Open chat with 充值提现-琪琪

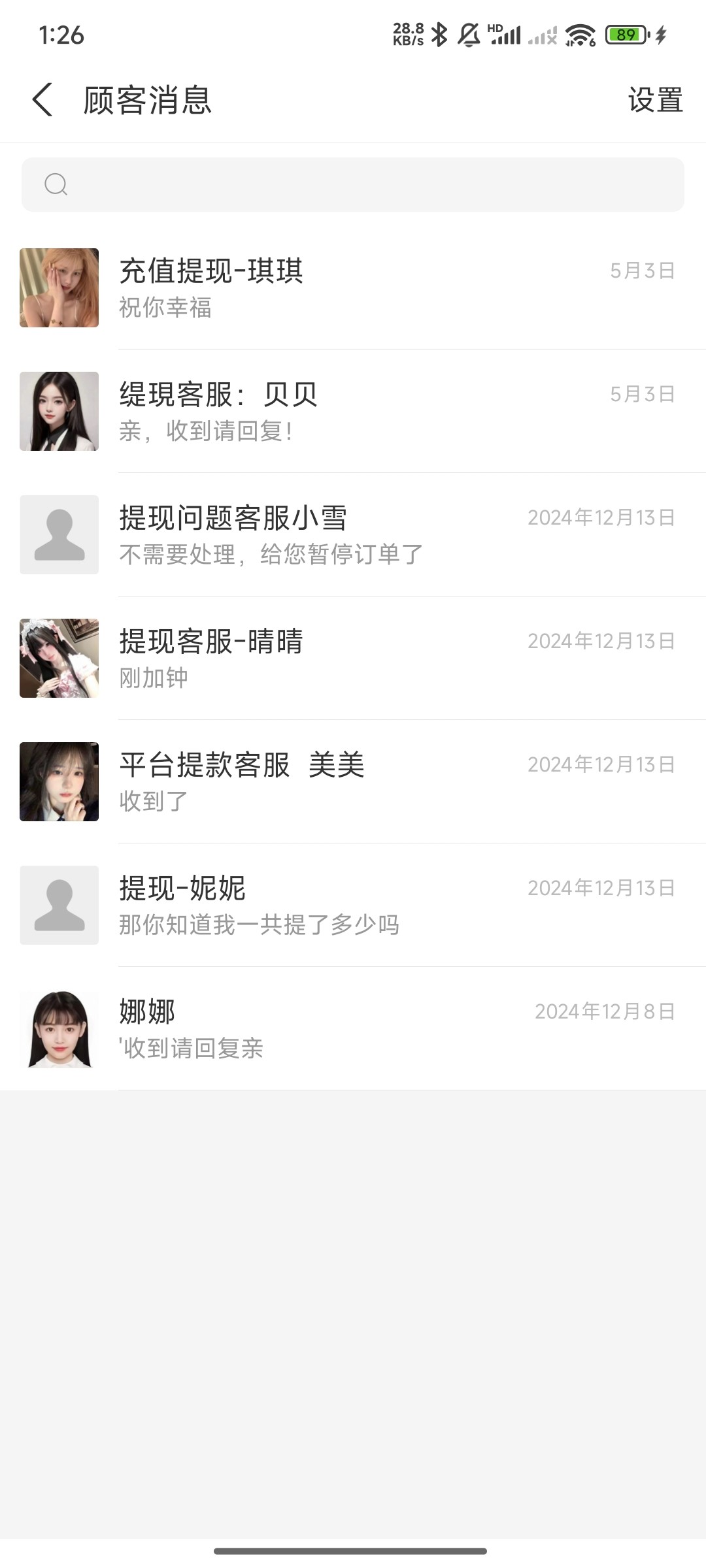point(353,288)
